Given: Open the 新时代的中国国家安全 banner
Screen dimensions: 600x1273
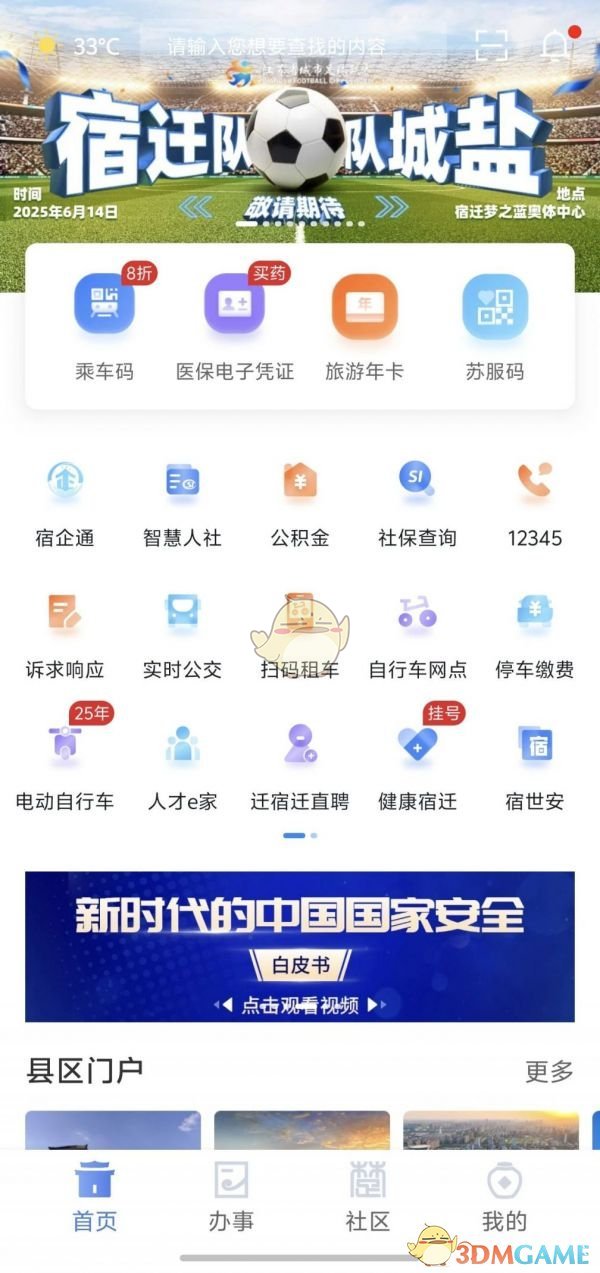Looking at the screenshot, I should click(x=300, y=946).
